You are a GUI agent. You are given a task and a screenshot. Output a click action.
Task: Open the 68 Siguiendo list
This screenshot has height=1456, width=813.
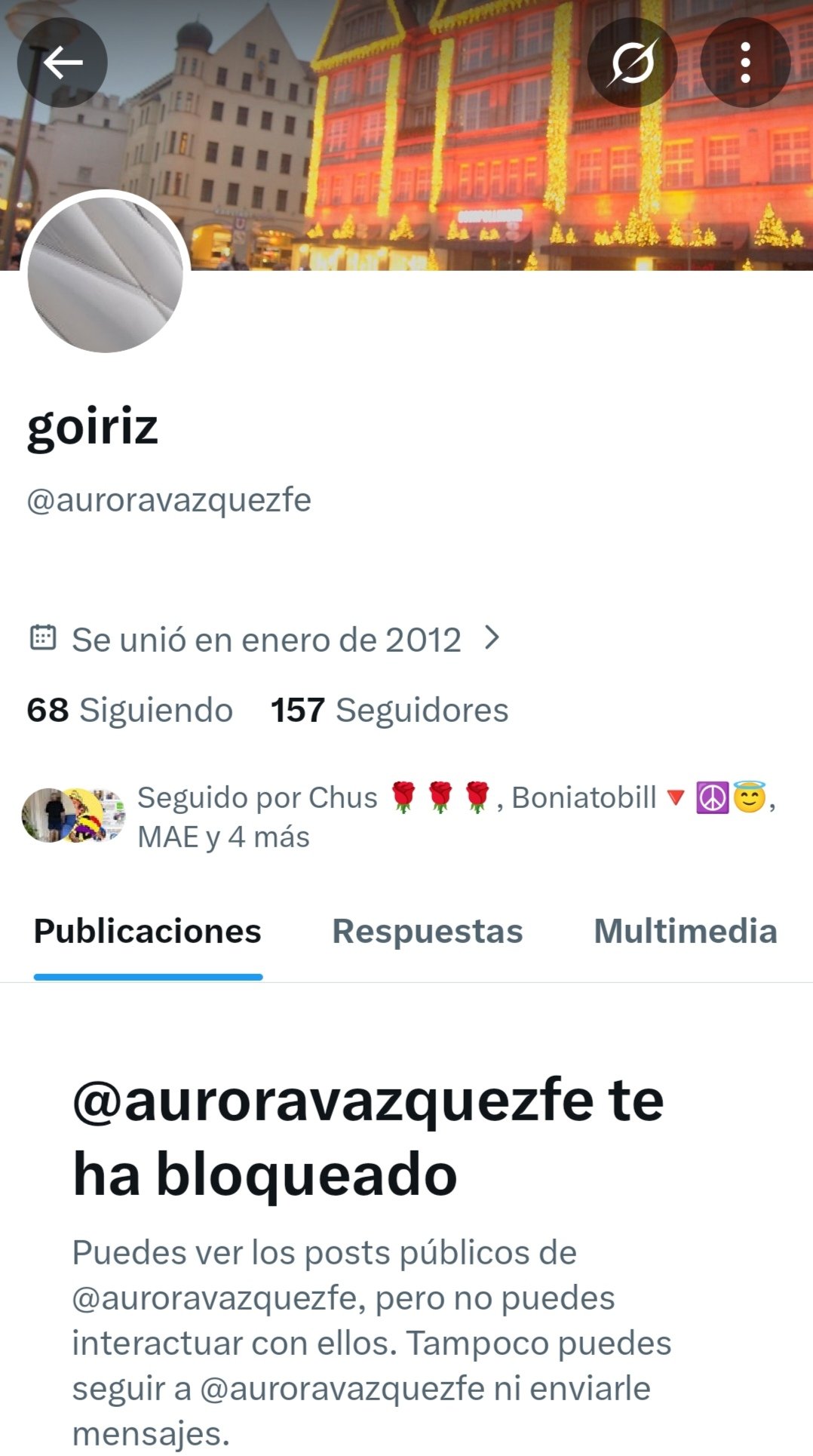pyautogui.click(x=130, y=710)
